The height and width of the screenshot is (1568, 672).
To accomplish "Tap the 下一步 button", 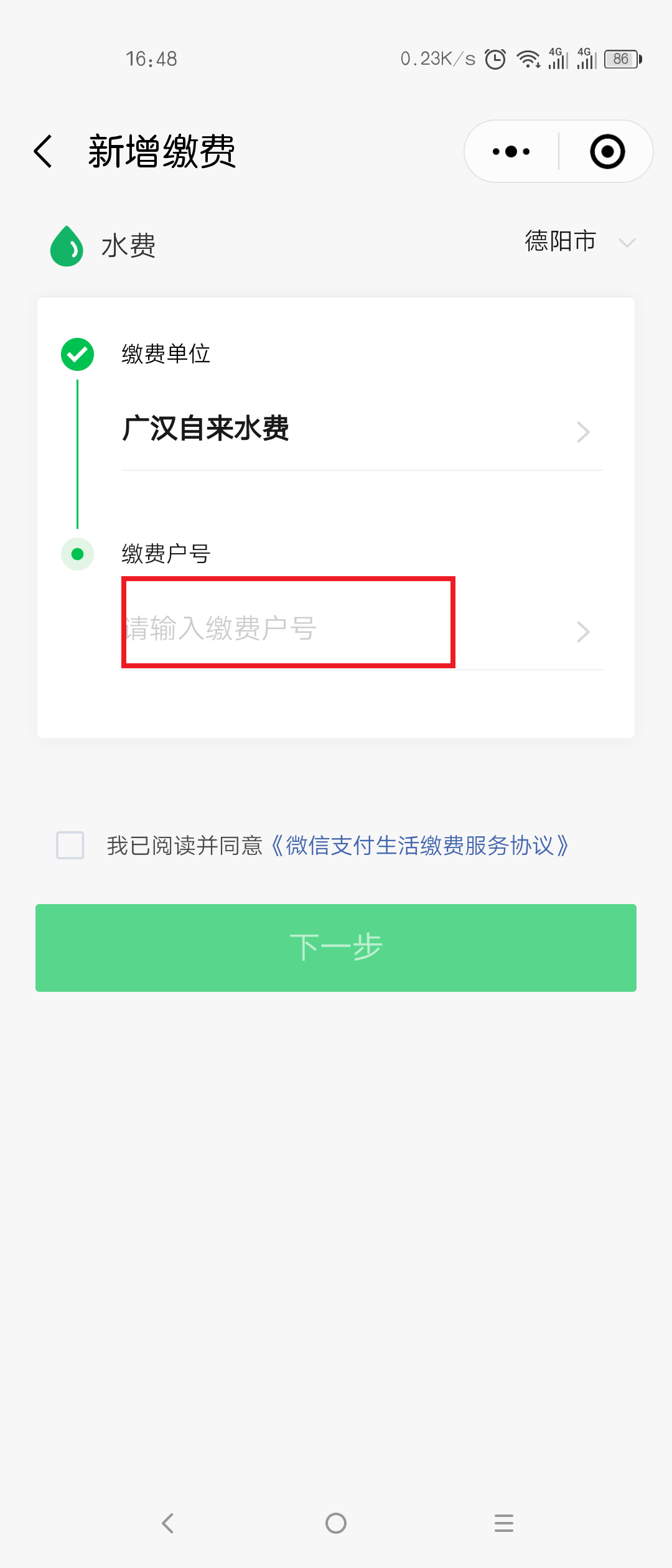I will pyautogui.click(x=336, y=947).
